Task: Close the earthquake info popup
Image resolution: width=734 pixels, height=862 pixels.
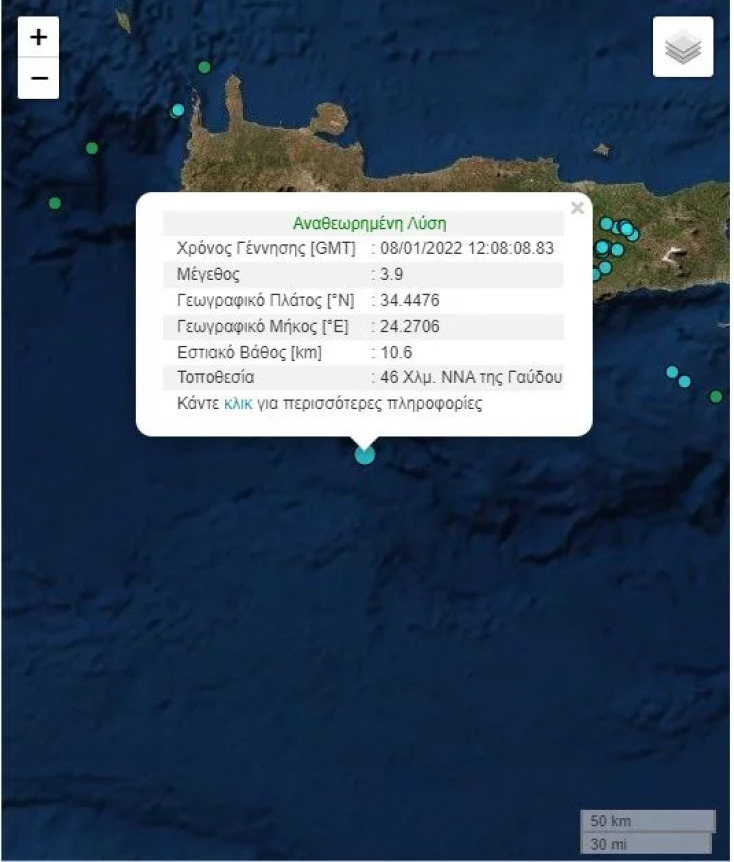Action: coord(576,208)
